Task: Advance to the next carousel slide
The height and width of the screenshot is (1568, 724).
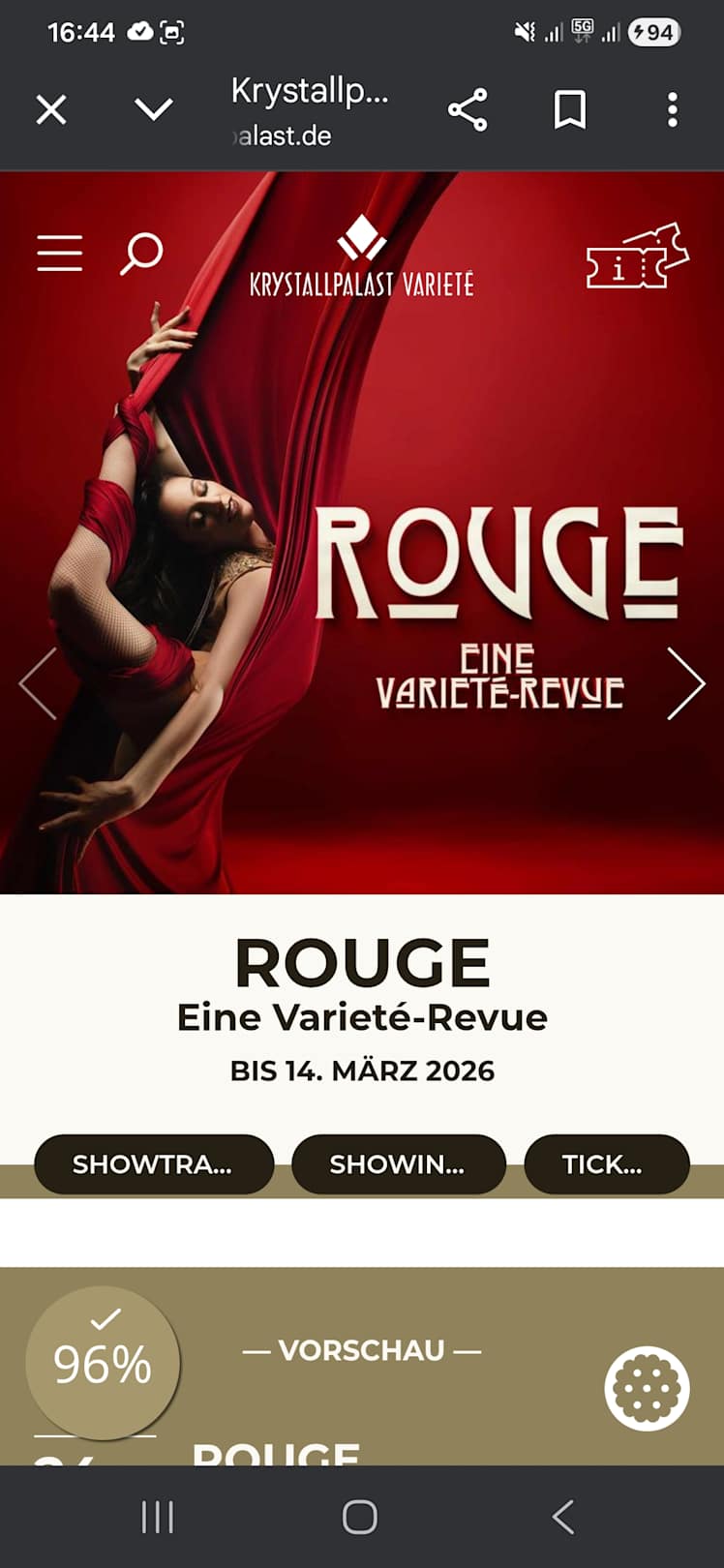Action: [x=685, y=683]
